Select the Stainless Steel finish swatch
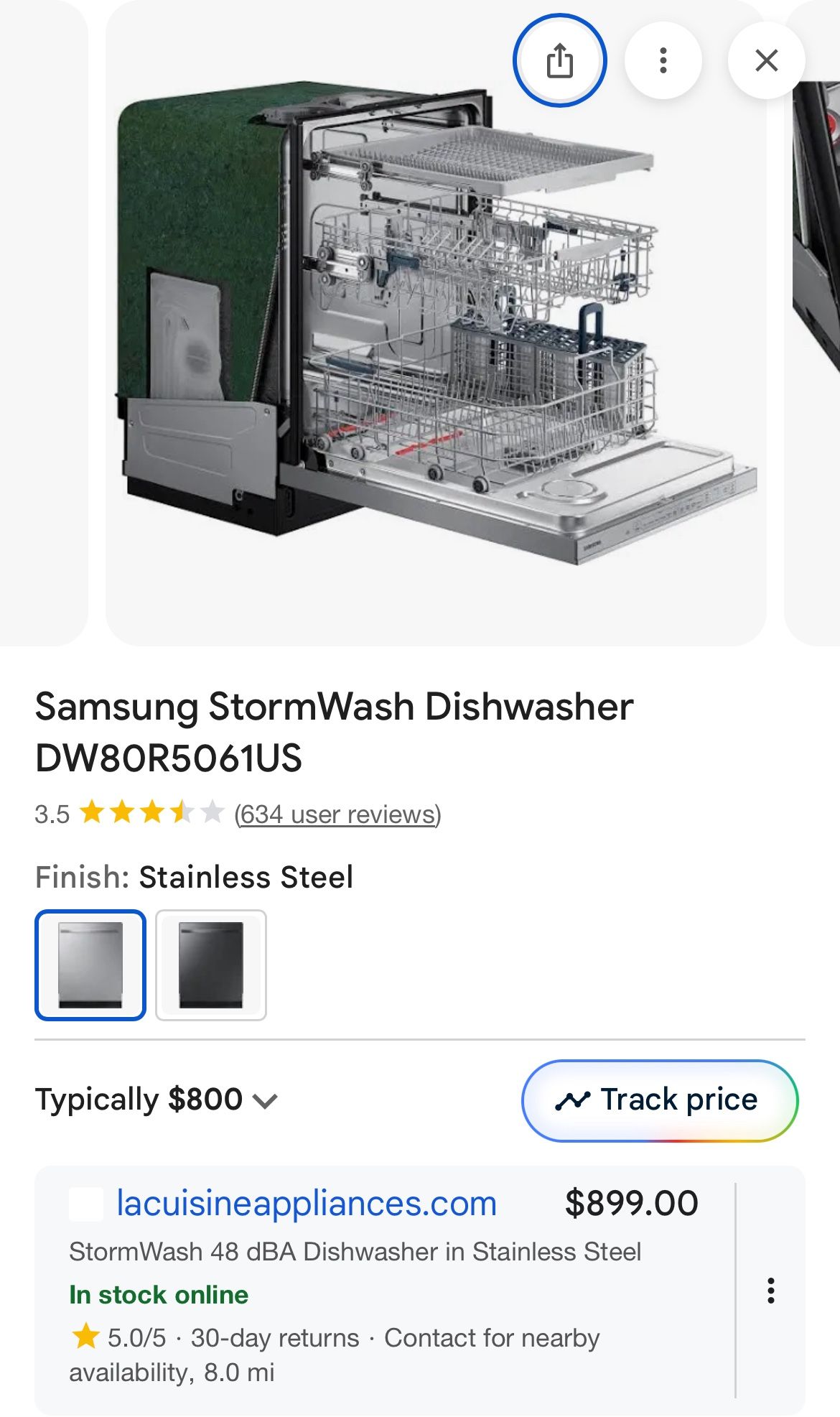 pos(90,965)
